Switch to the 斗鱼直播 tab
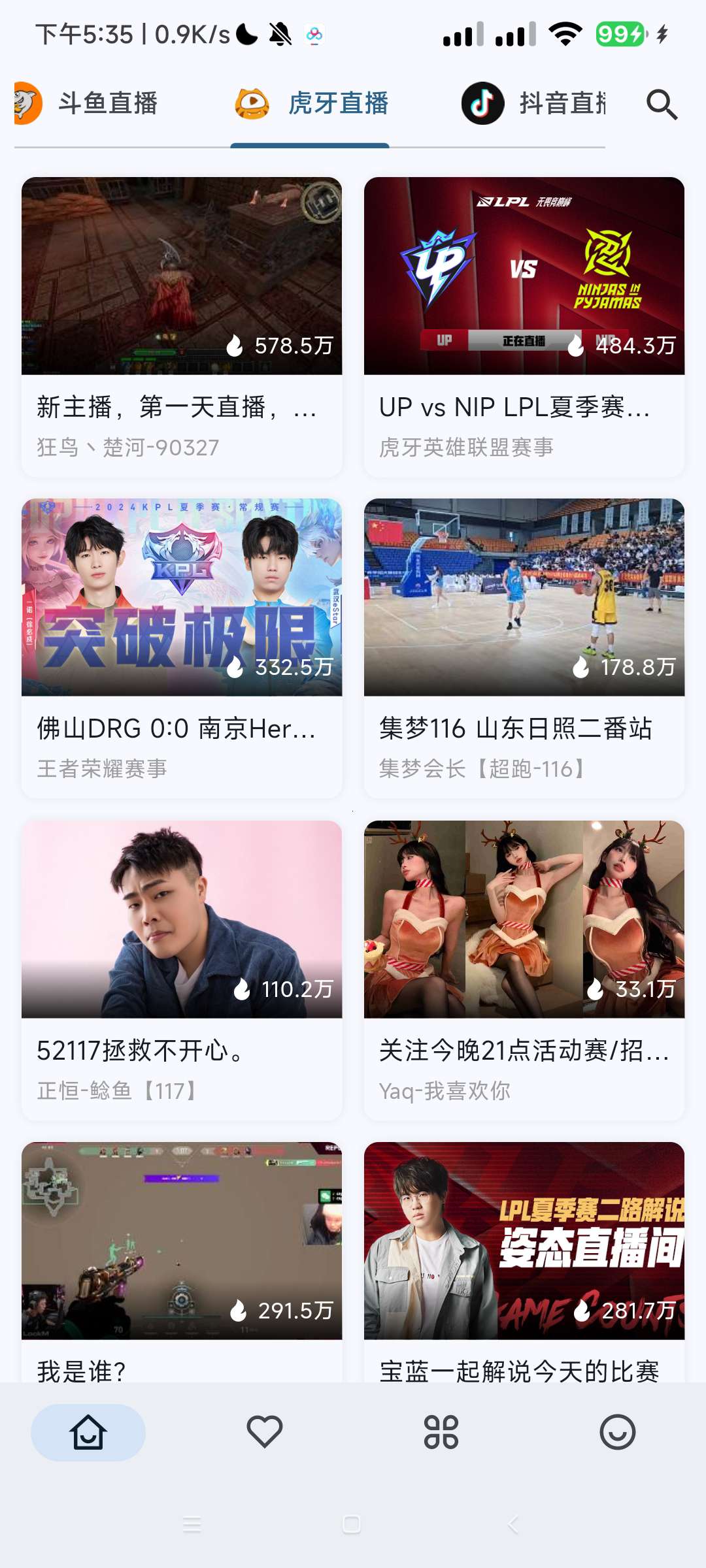706x1568 pixels. coord(92,103)
